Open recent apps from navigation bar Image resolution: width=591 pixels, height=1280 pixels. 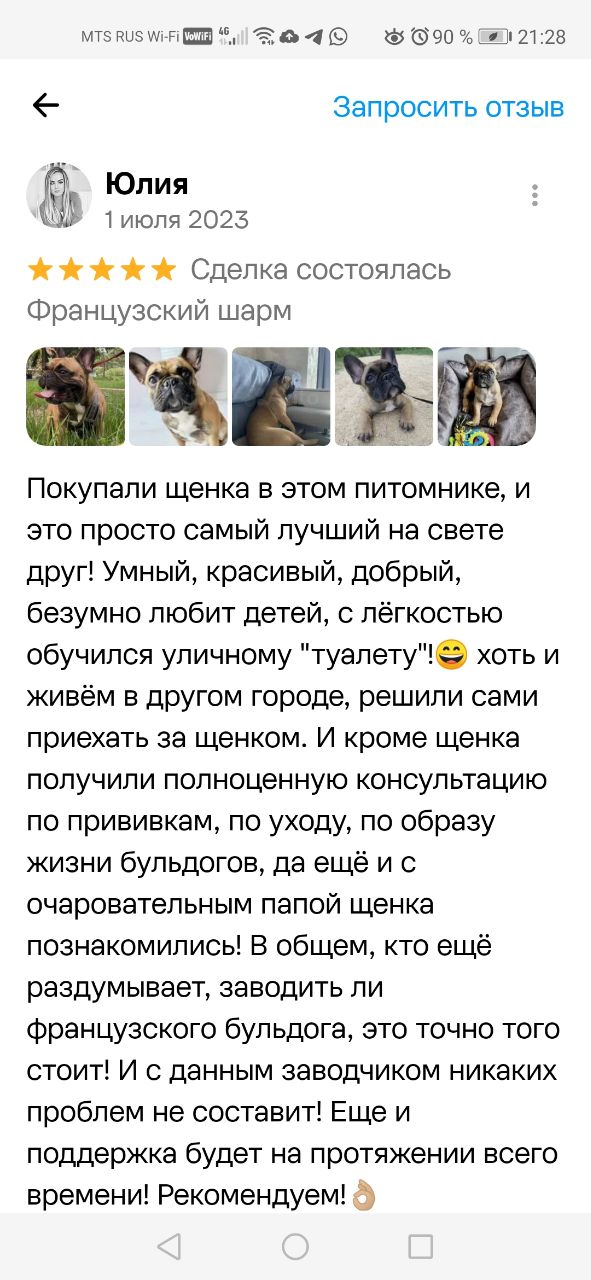pyautogui.click(x=421, y=1246)
